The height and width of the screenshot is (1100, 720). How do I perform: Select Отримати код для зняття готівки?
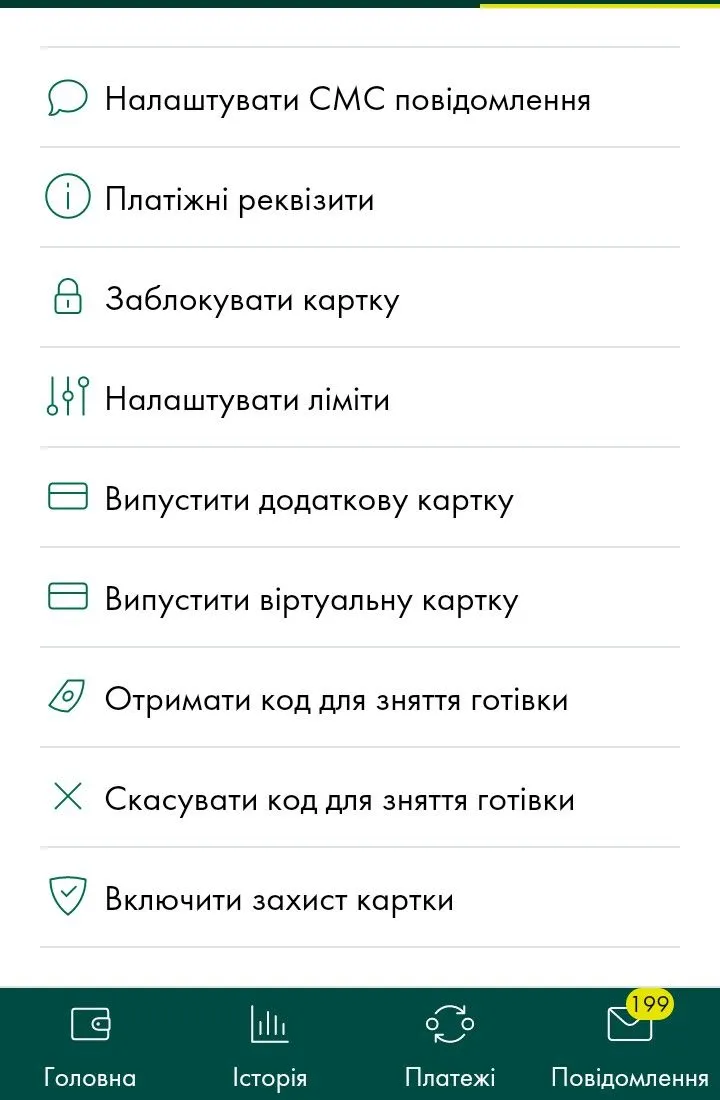coord(336,700)
